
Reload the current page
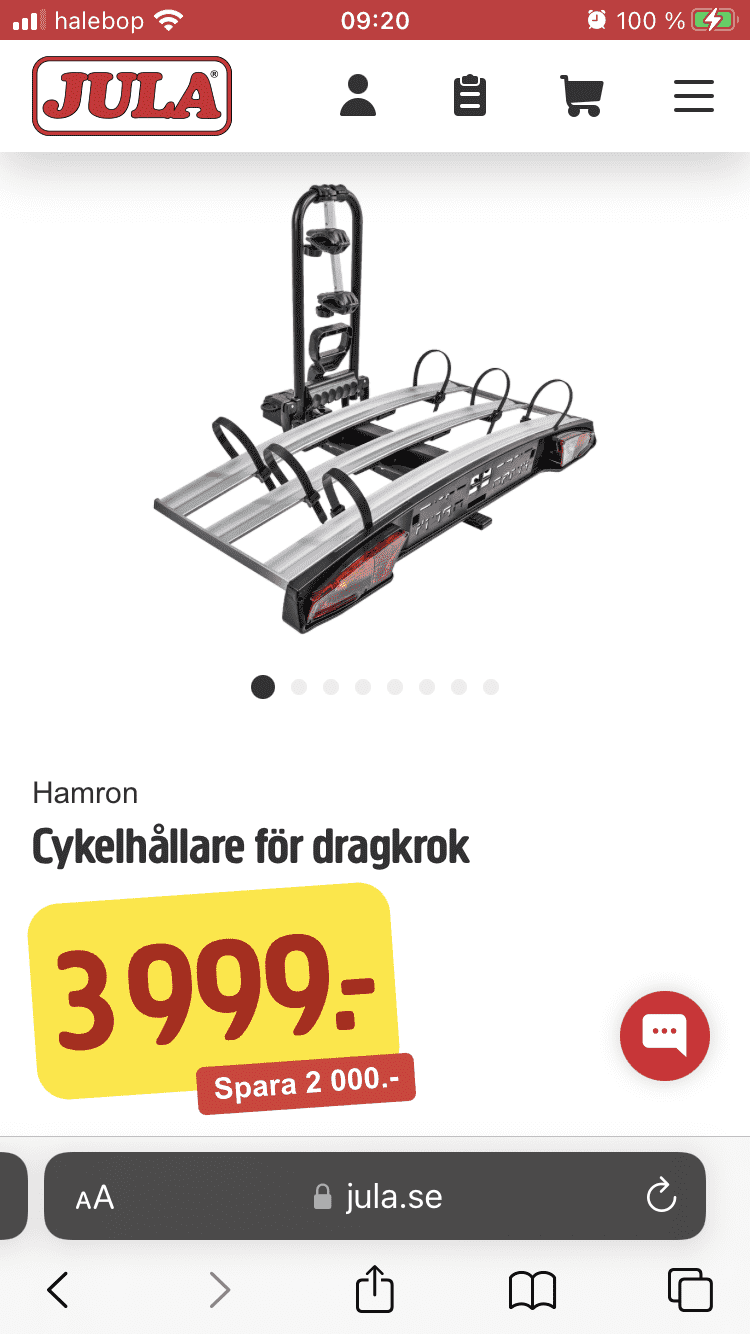pyautogui.click(x=661, y=1196)
